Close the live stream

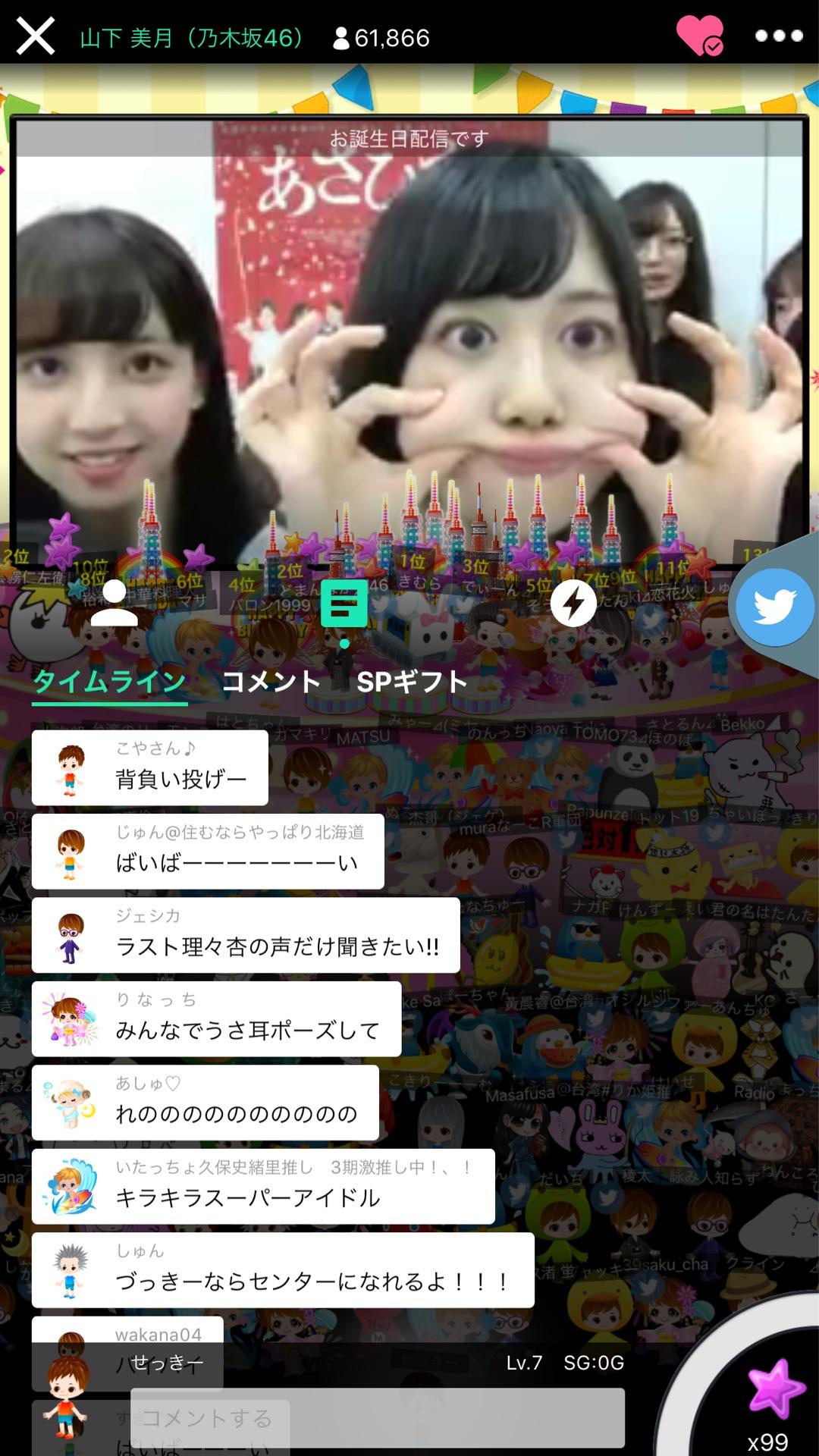click(35, 36)
